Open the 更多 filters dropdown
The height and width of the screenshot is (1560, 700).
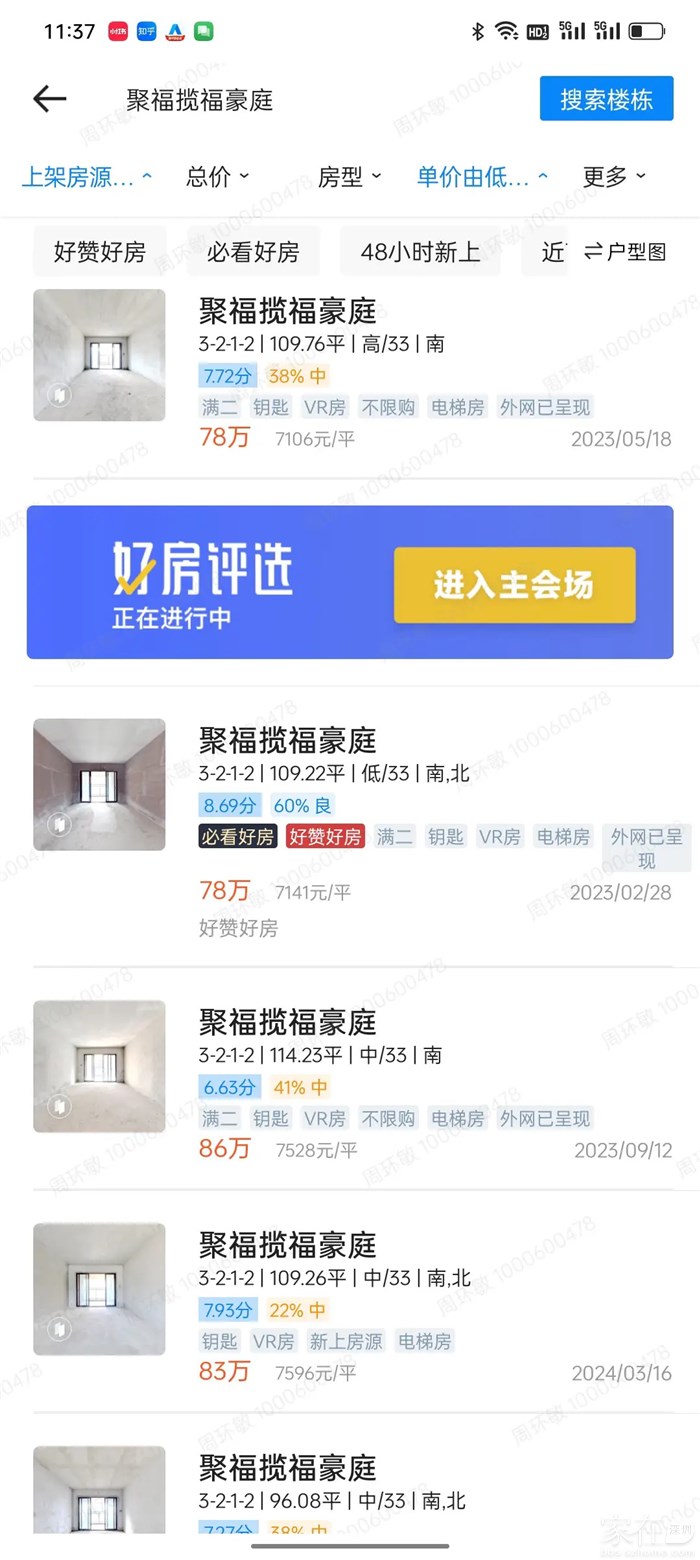click(614, 177)
